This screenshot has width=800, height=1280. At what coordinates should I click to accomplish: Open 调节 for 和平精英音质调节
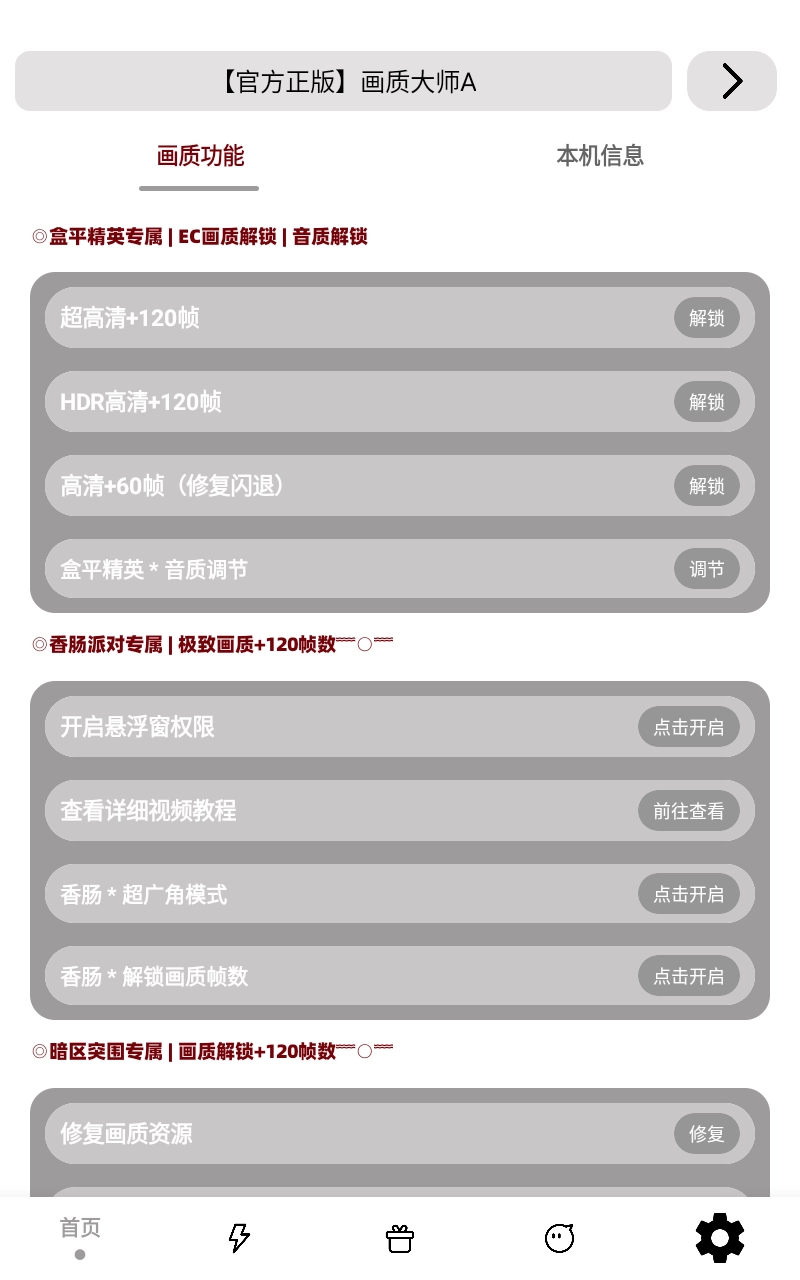click(x=706, y=569)
